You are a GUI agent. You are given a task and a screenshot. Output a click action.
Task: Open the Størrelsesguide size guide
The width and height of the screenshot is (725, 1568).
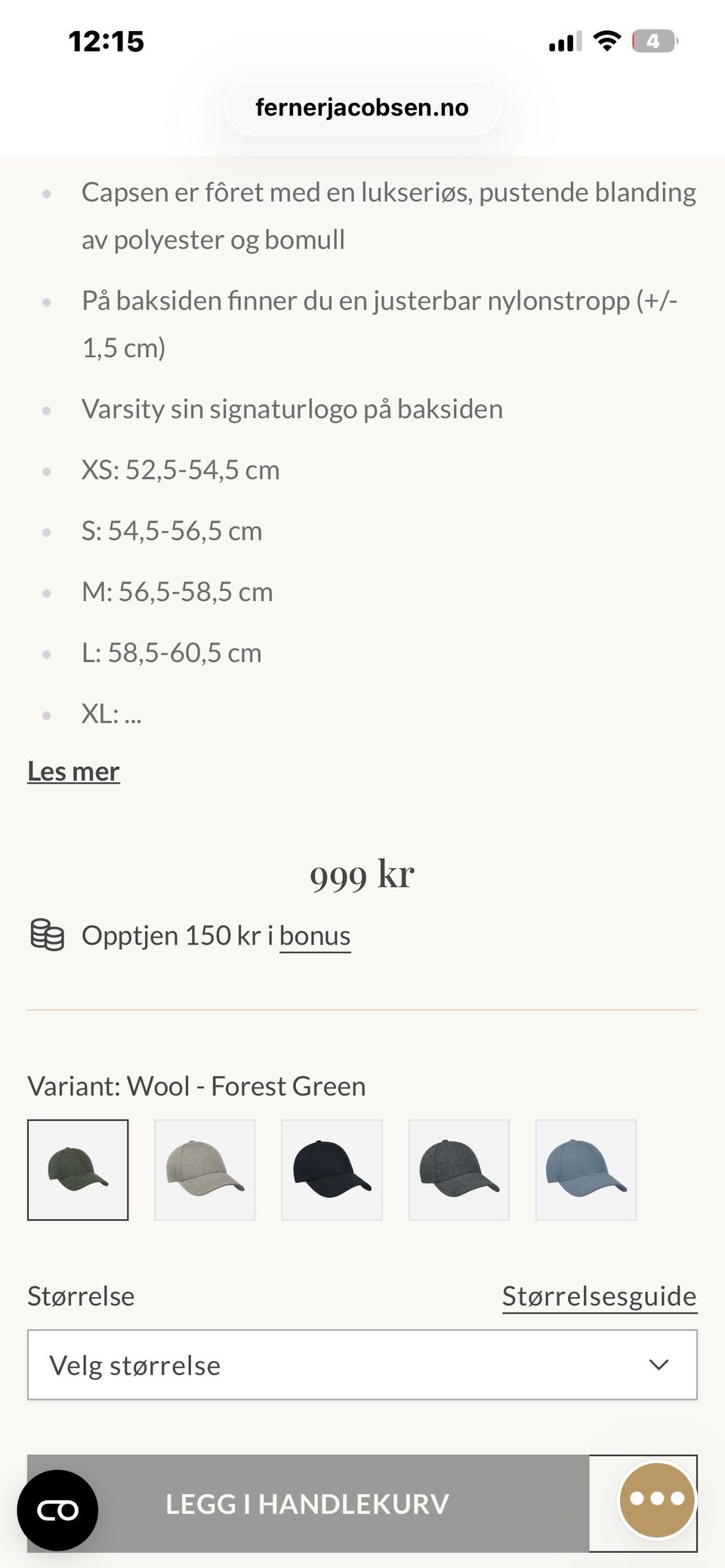click(599, 1296)
